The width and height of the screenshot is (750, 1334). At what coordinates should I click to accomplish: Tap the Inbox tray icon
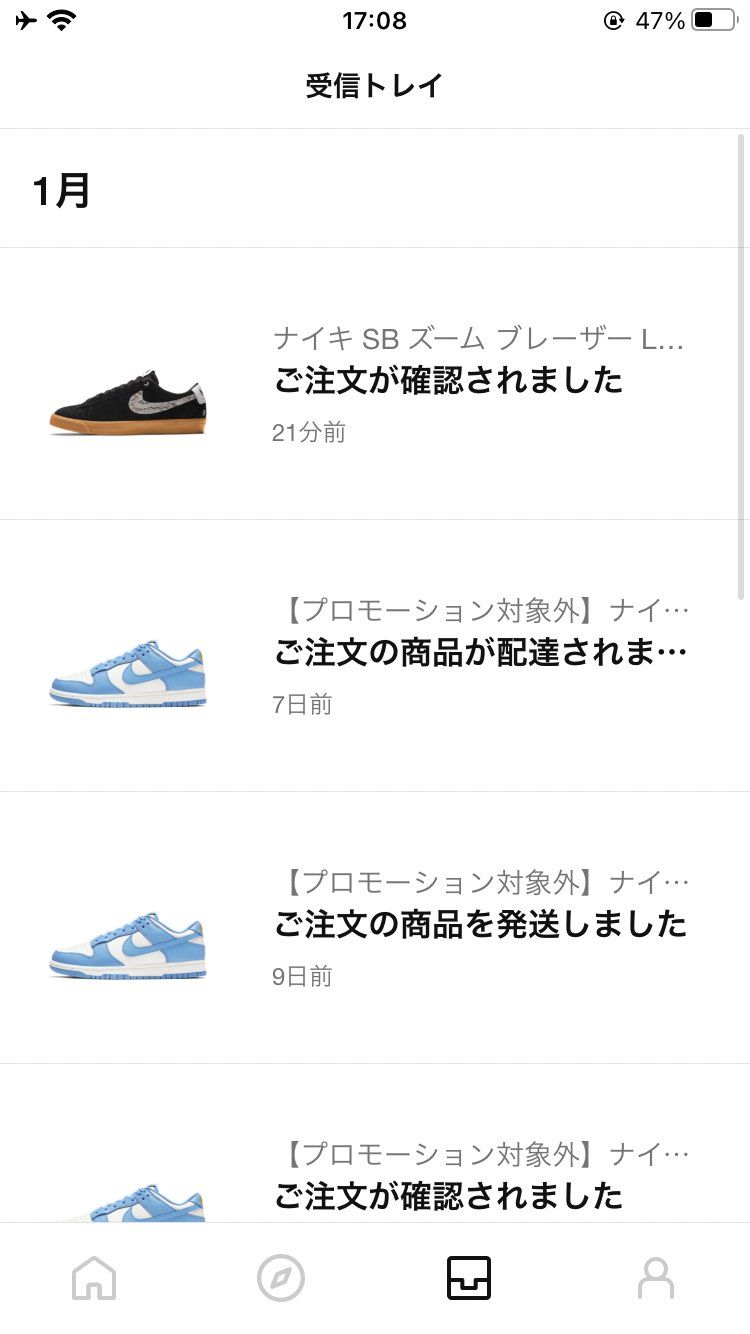[468, 1277]
